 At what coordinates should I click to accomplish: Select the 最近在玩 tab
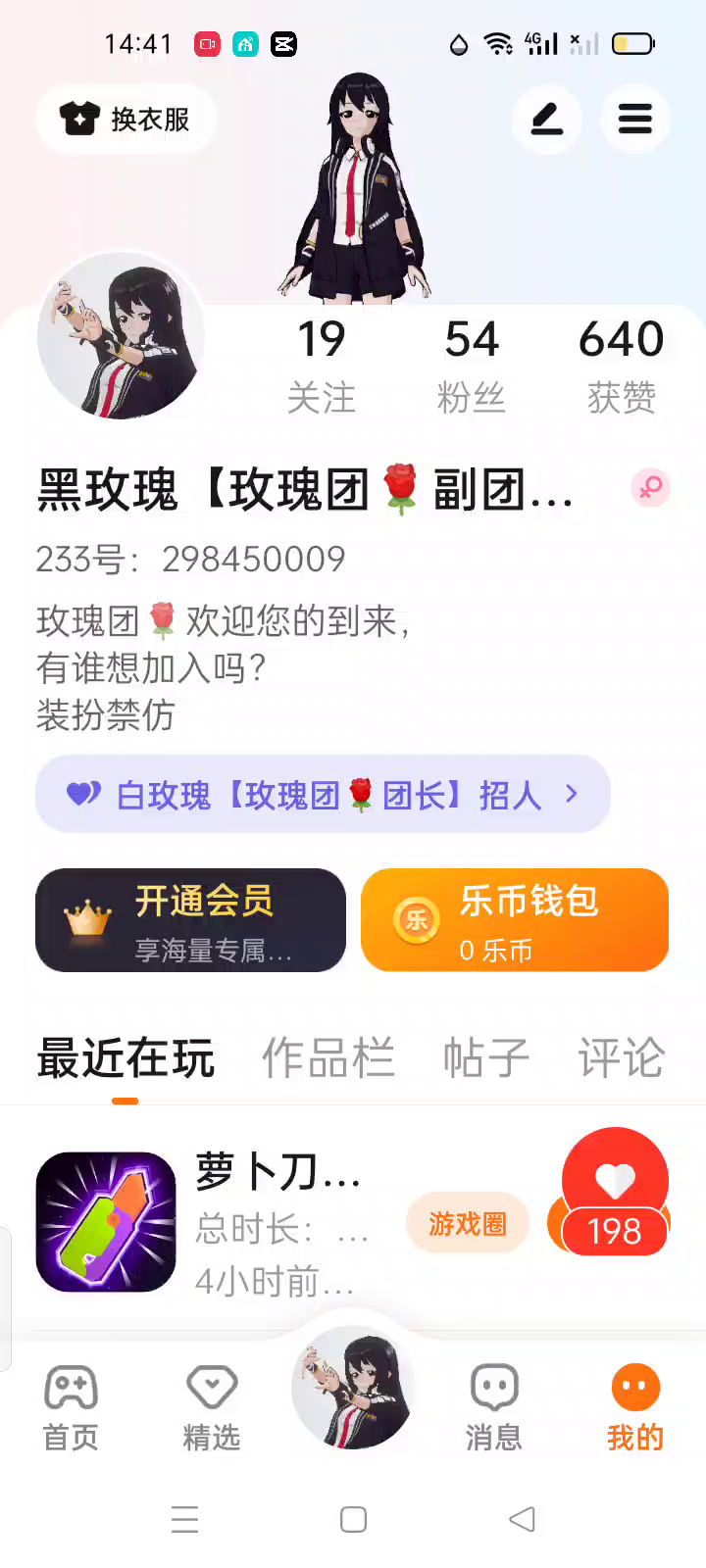click(x=126, y=1058)
